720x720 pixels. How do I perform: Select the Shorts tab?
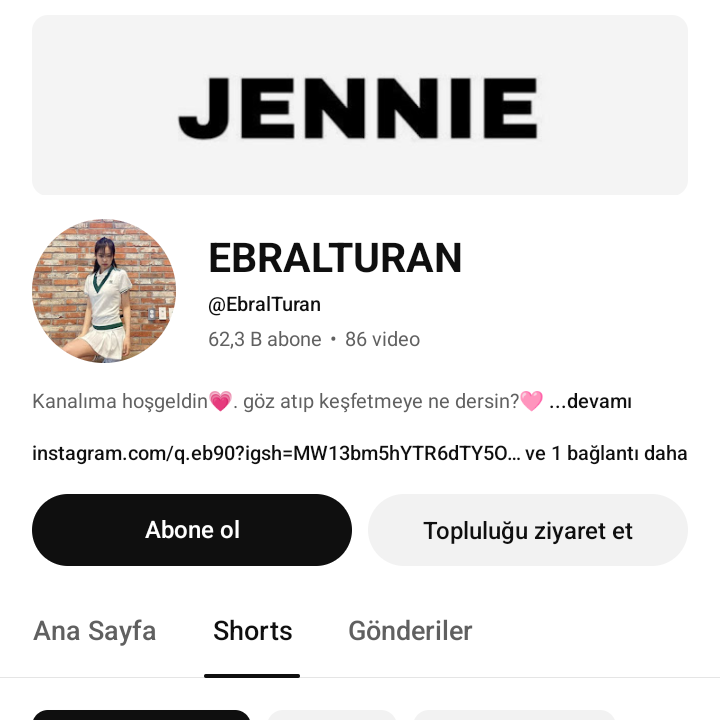[253, 631]
